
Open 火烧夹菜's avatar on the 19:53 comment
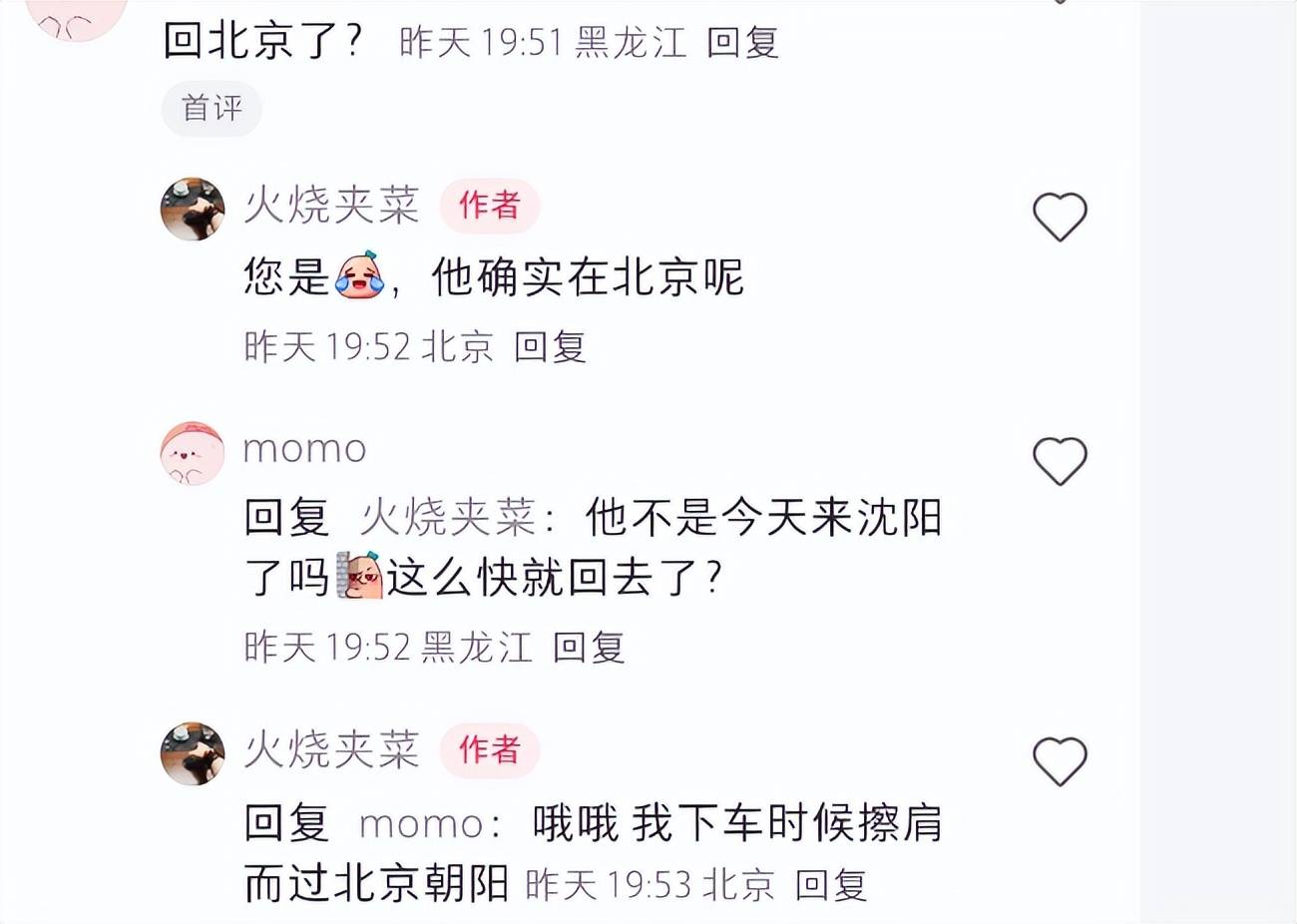click(193, 753)
